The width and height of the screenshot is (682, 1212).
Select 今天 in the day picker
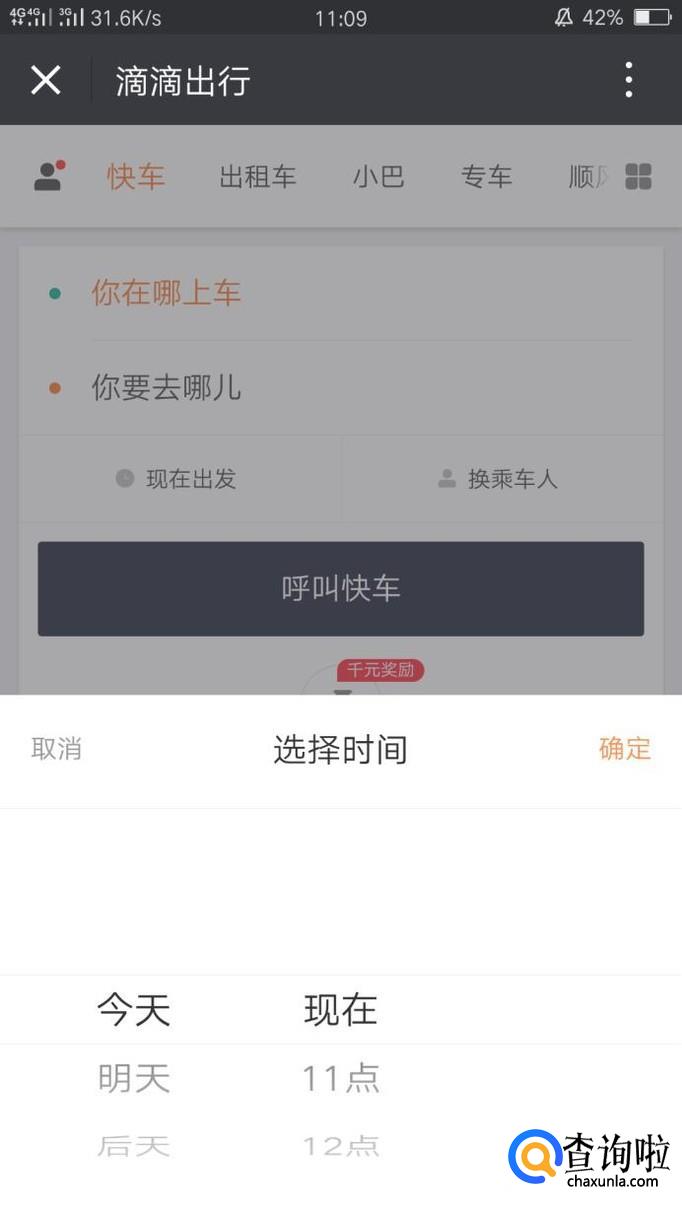(134, 1010)
